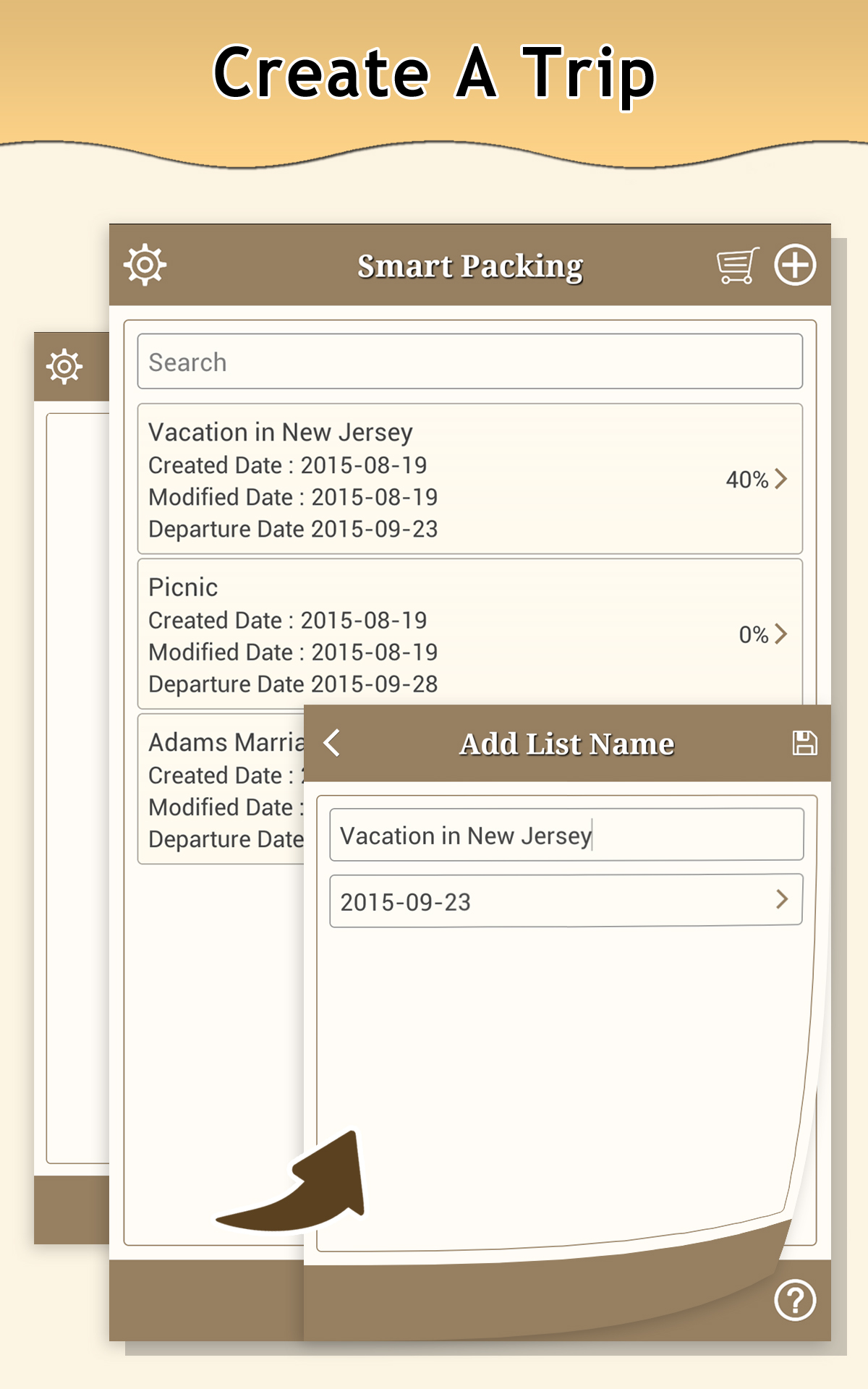Screen dimensions: 868x1389
Task: Select the 40% progress indicator
Action: pos(746,480)
